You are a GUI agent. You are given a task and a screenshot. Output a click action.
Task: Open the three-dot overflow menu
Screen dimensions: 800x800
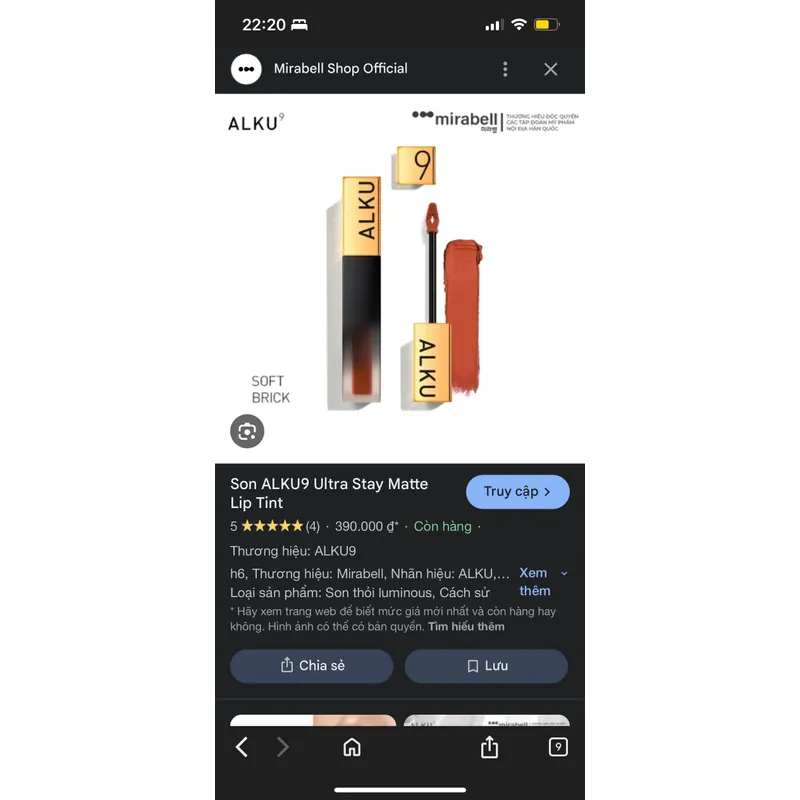coord(505,69)
